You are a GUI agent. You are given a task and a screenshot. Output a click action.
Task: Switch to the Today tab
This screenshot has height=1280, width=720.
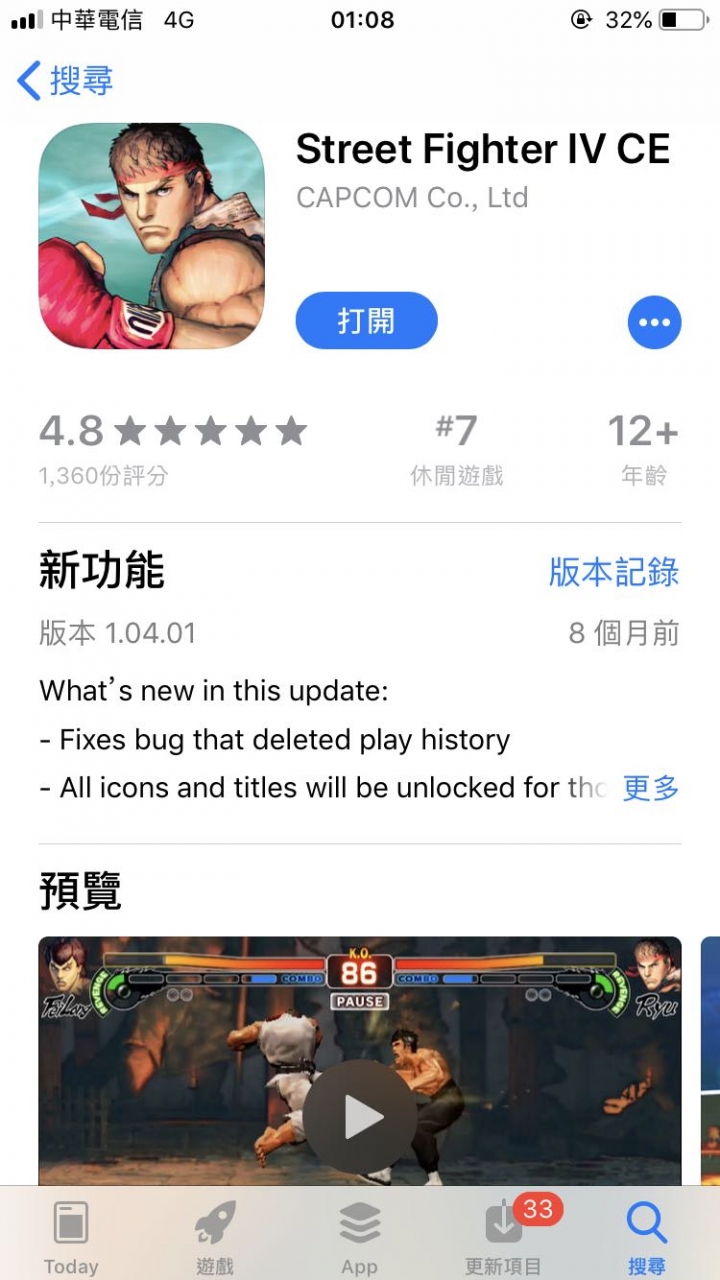71,1237
